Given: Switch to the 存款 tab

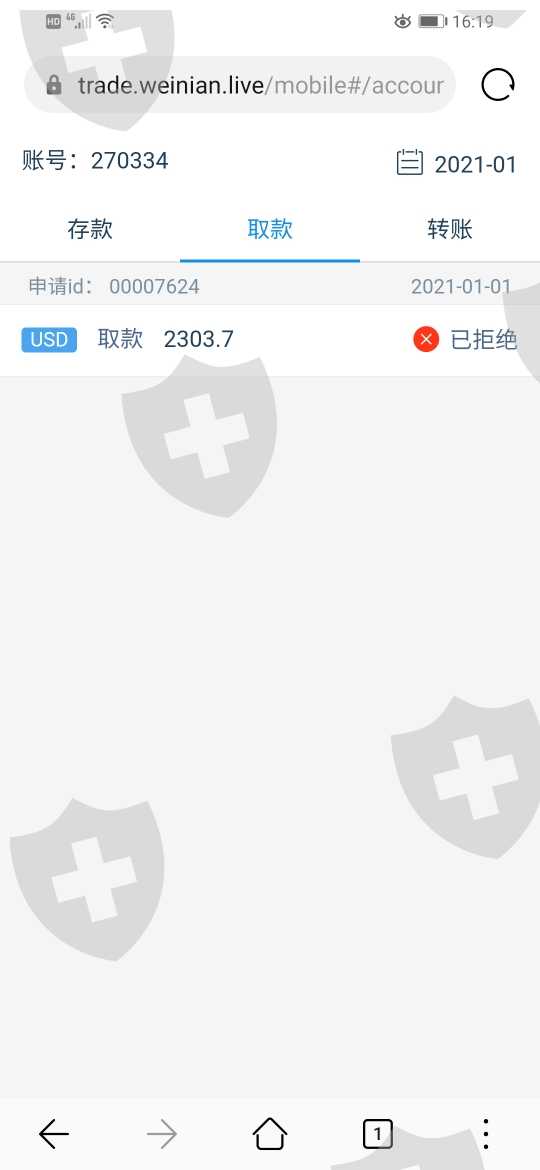Looking at the screenshot, I should (x=90, y=229).
